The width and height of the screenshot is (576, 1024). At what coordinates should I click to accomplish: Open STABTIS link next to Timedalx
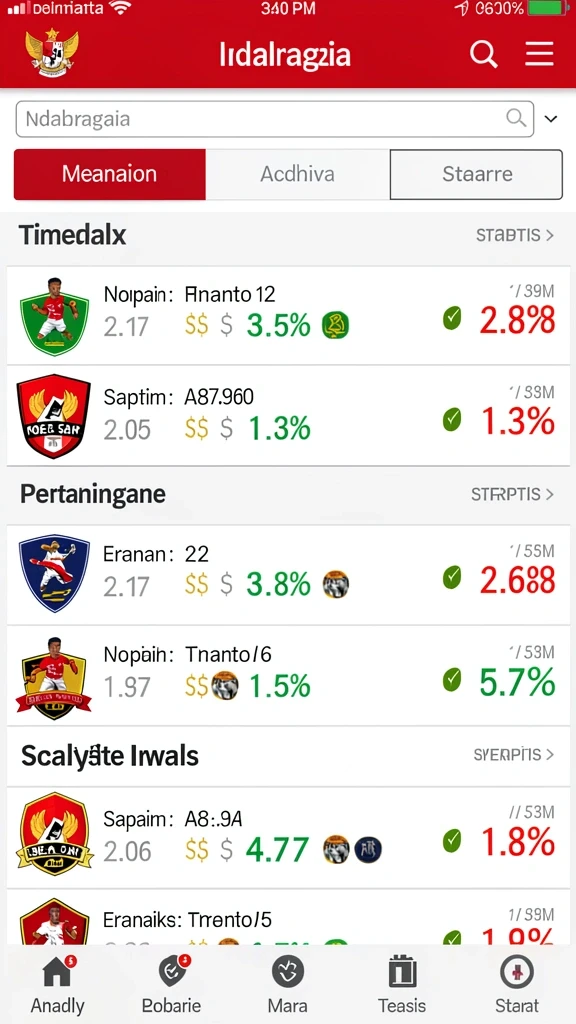pos(515,235)
